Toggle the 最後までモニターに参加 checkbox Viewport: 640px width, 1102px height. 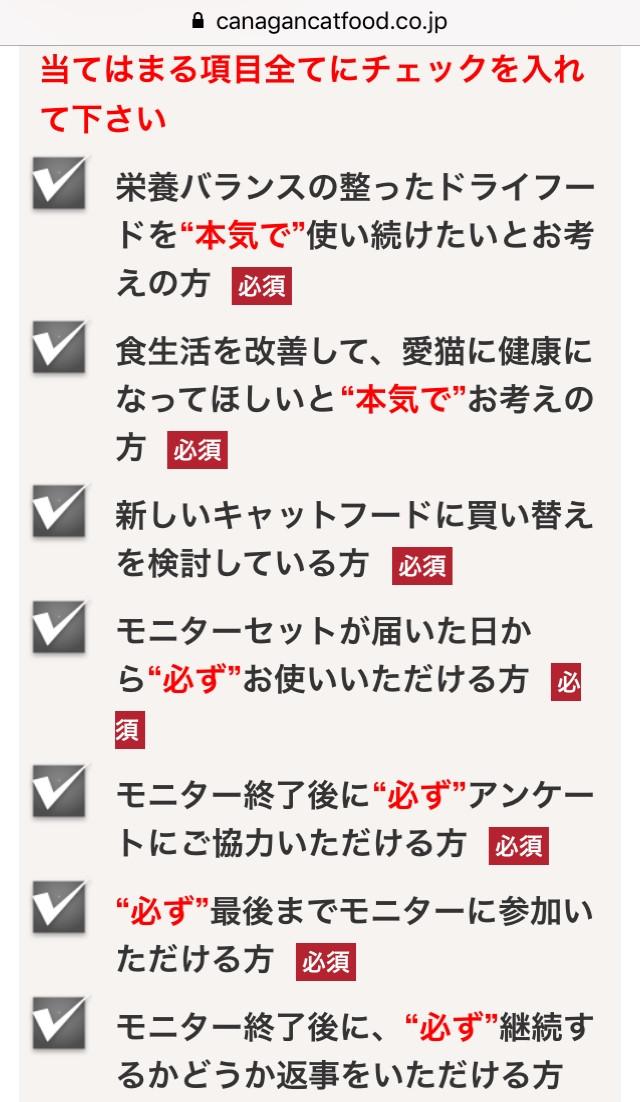click(x=58, y=907)
